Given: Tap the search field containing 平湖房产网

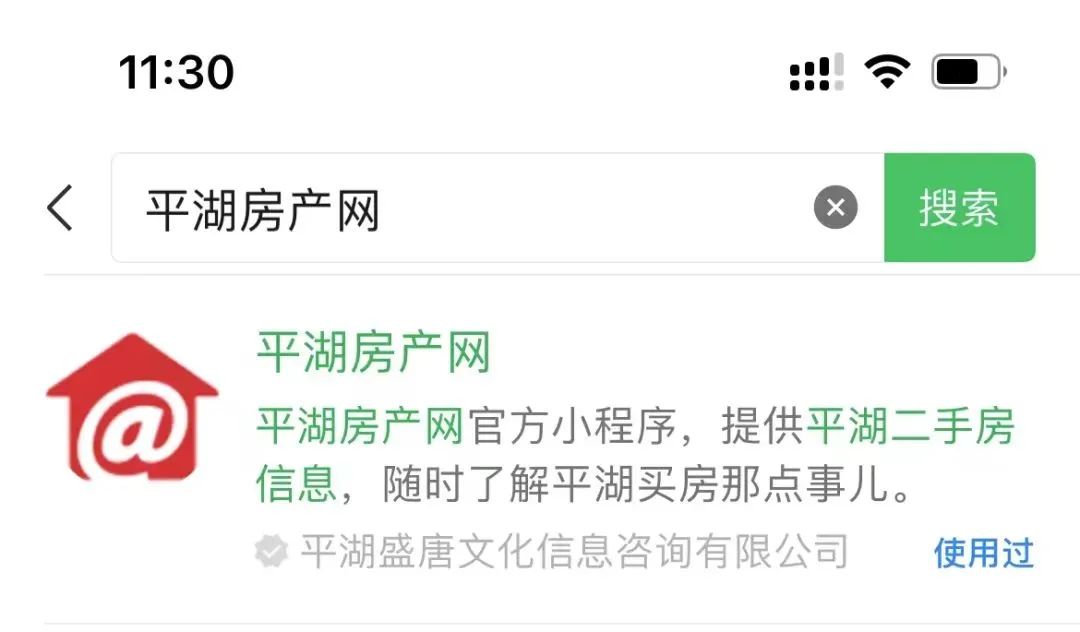Looking at the screenshot, I should pos(460,209).
